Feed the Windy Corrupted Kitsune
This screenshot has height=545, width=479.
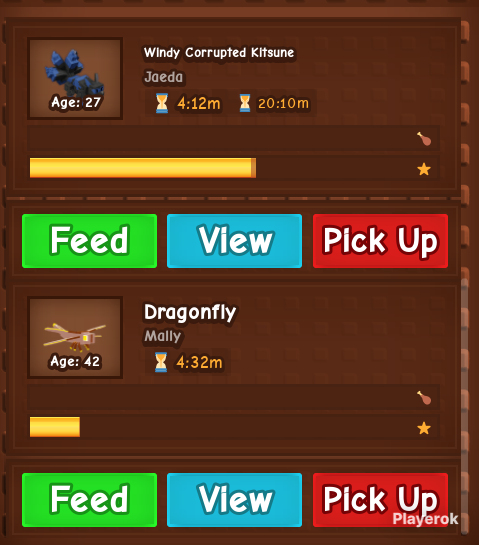coord(89,241)
